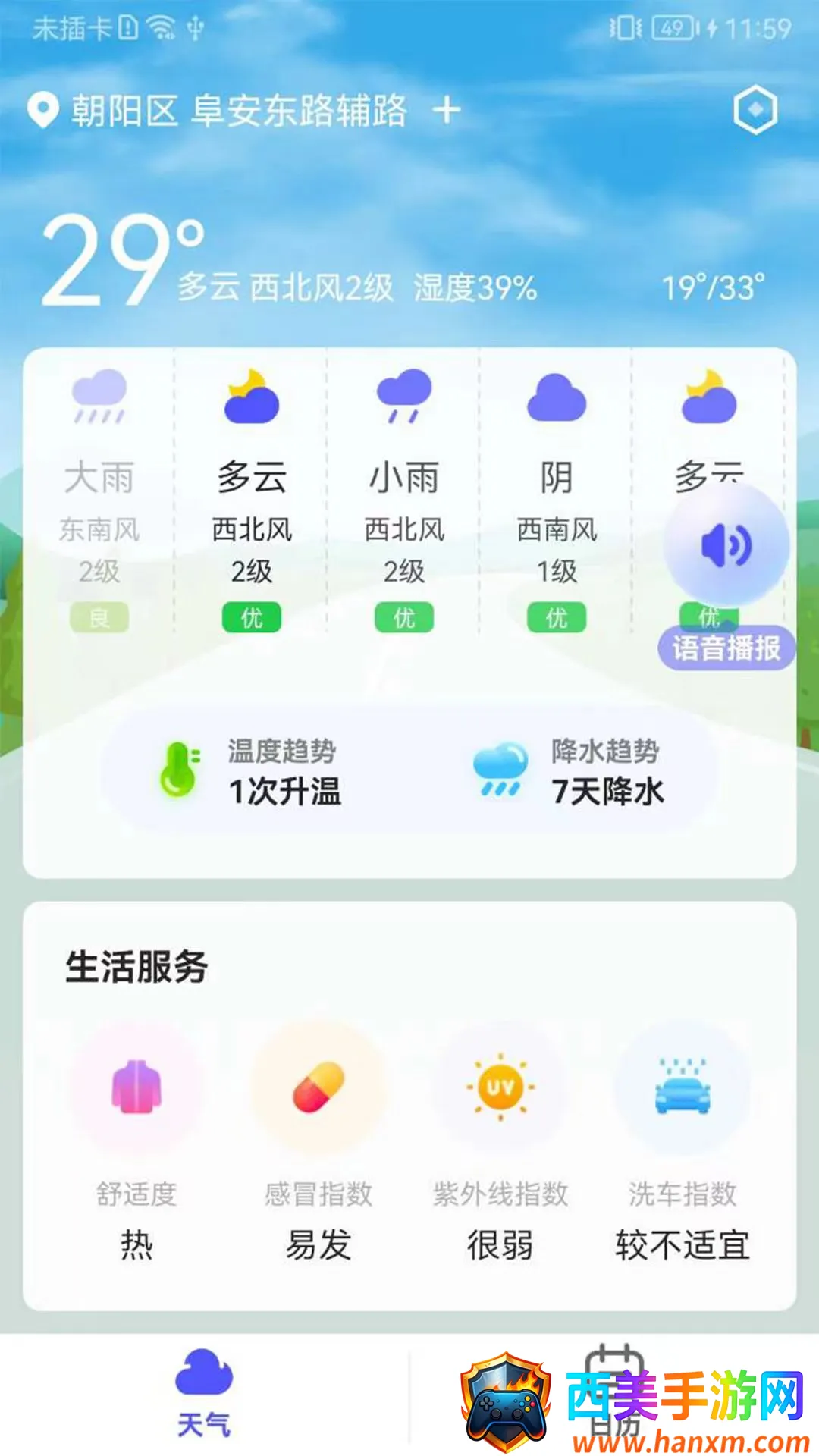The image size is (819, 1456).
Task: Add a new city with plus icon
Action: [x=447, y=110]
